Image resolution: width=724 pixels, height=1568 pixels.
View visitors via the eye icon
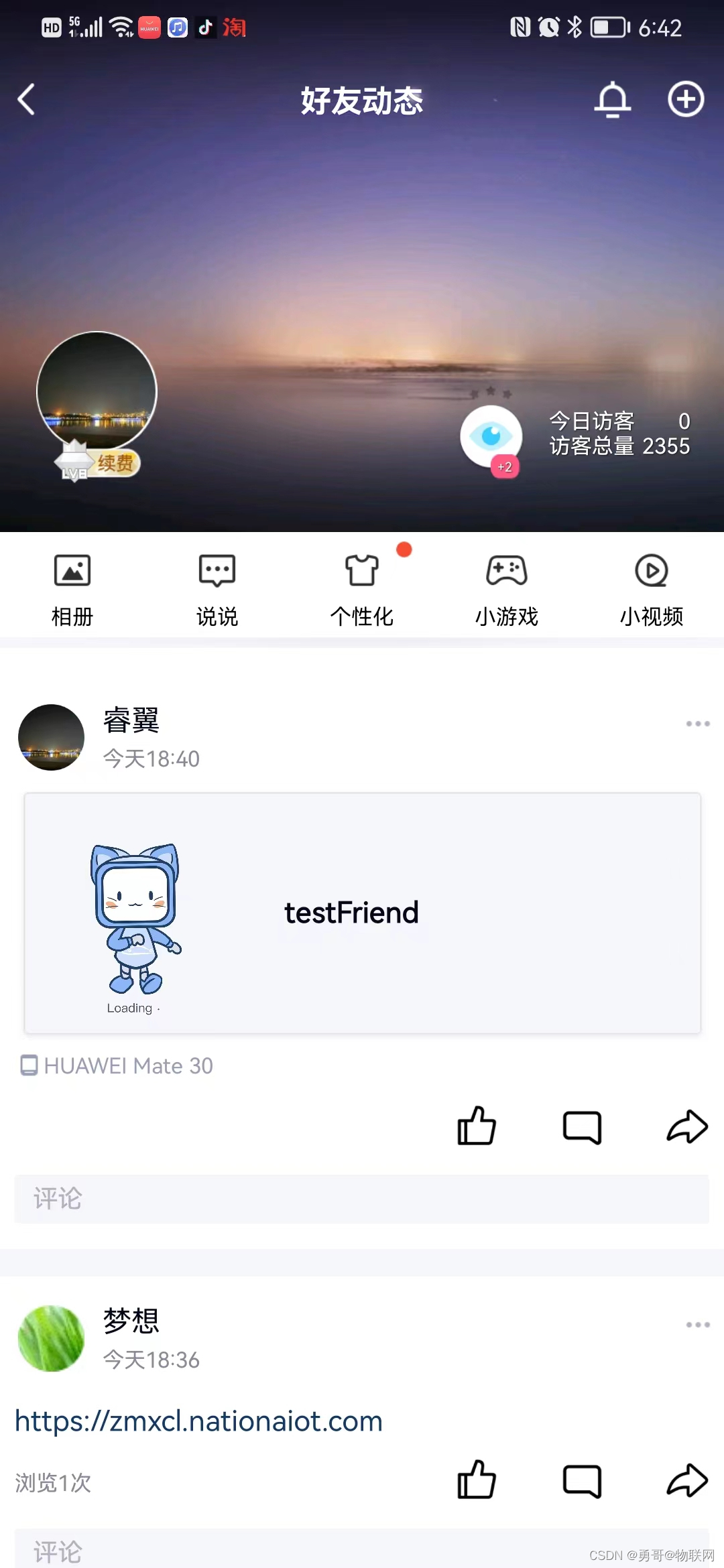click(491, 436)
